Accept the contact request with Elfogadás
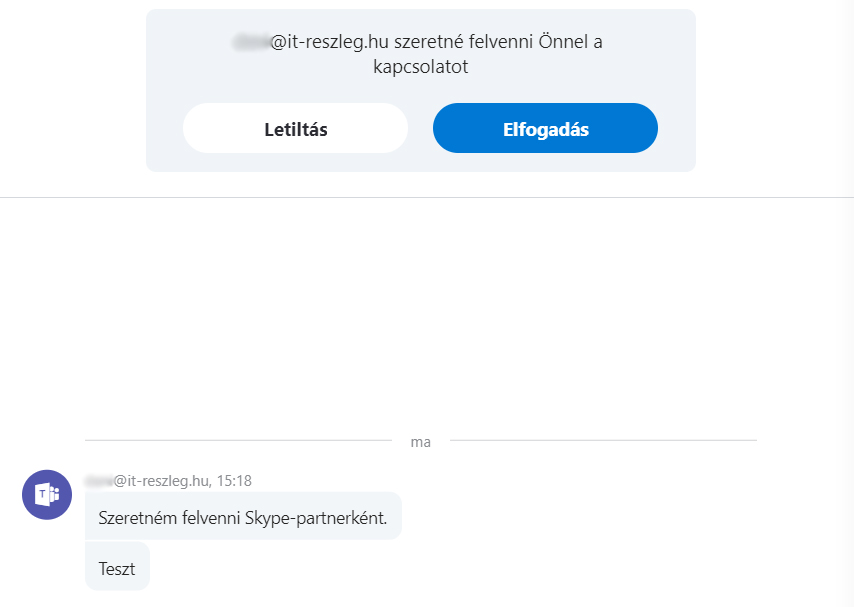Viewport: 854px width, 607px height. coord(545,129)
